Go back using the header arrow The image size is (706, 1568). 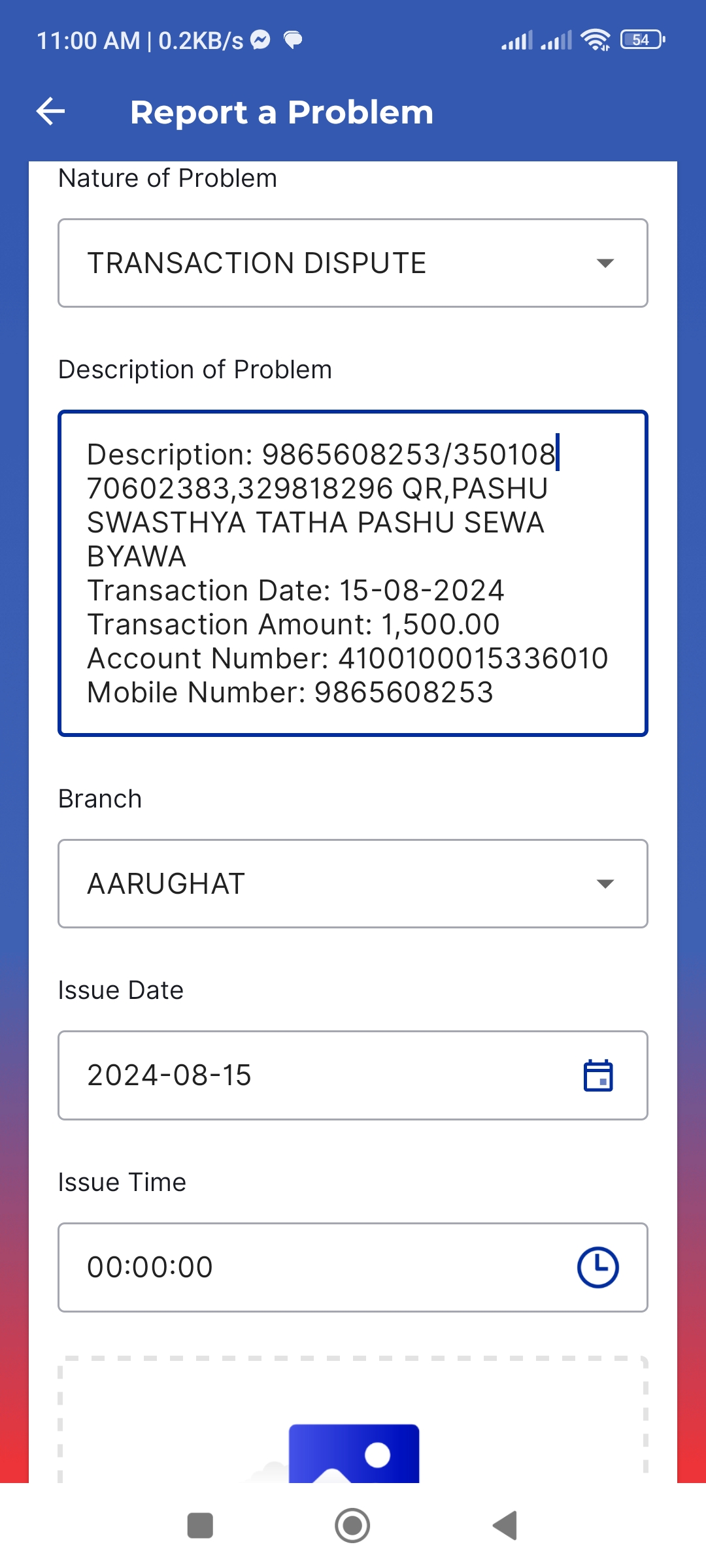point(51,112)
